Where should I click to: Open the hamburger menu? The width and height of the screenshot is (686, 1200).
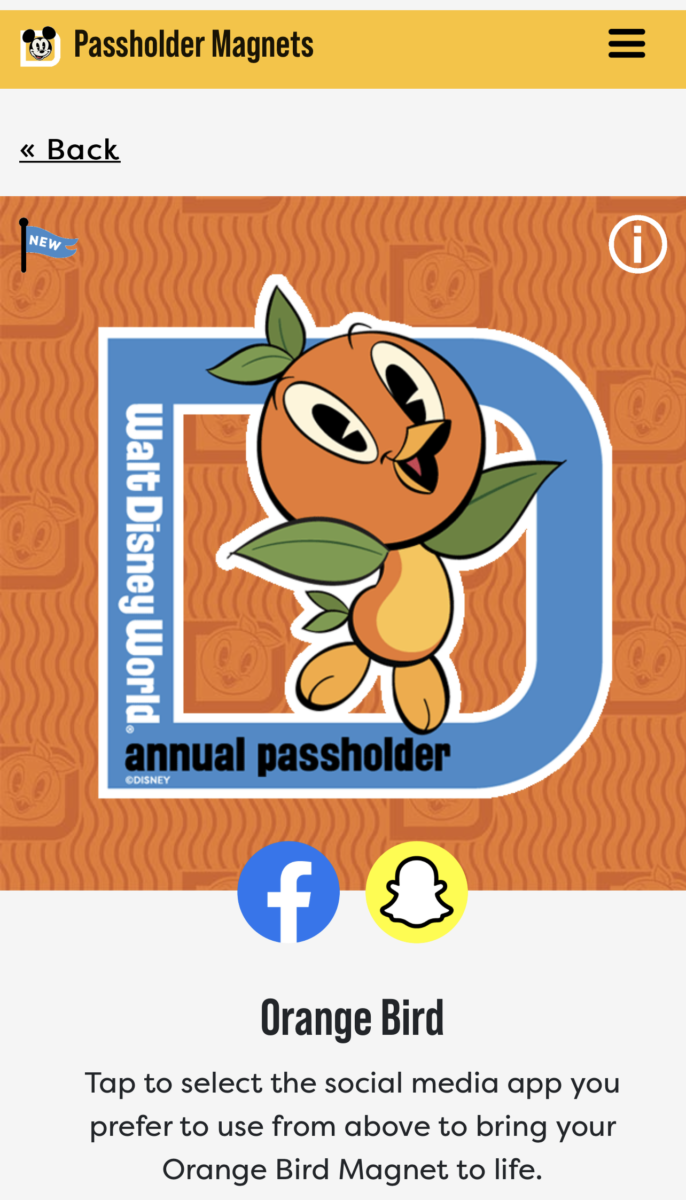click(x=626, y=44)
